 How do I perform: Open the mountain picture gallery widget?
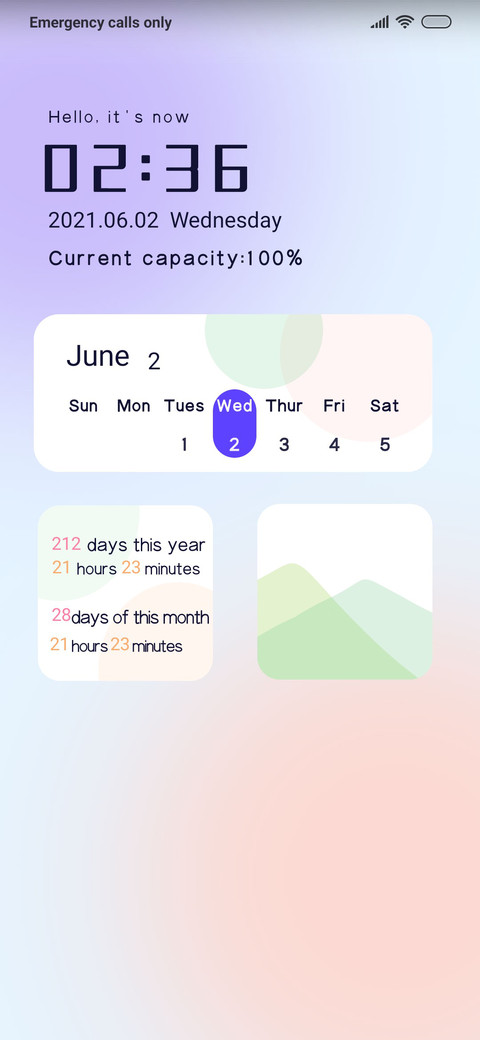[345, 592]
